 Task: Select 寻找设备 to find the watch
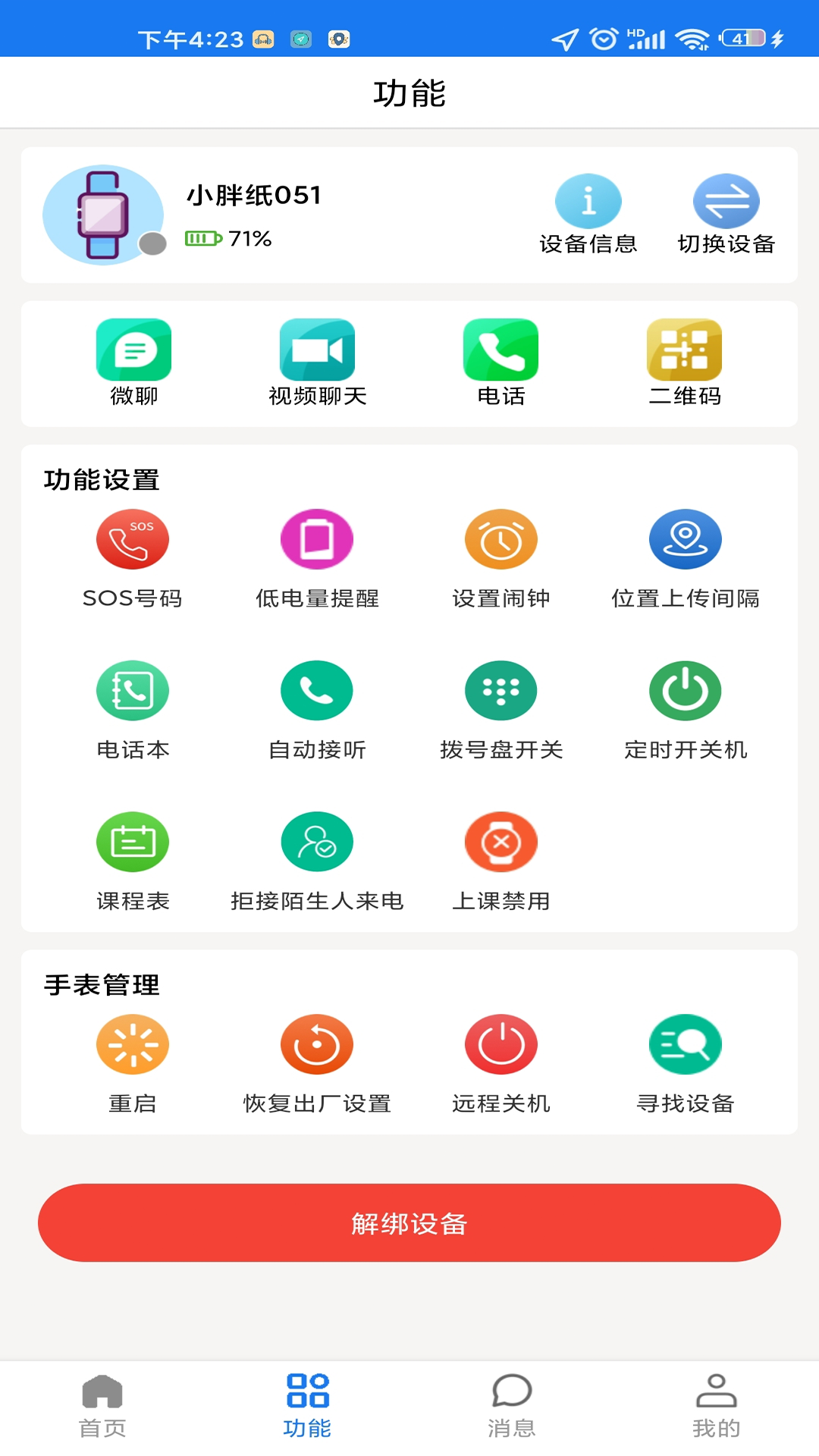684,1062
